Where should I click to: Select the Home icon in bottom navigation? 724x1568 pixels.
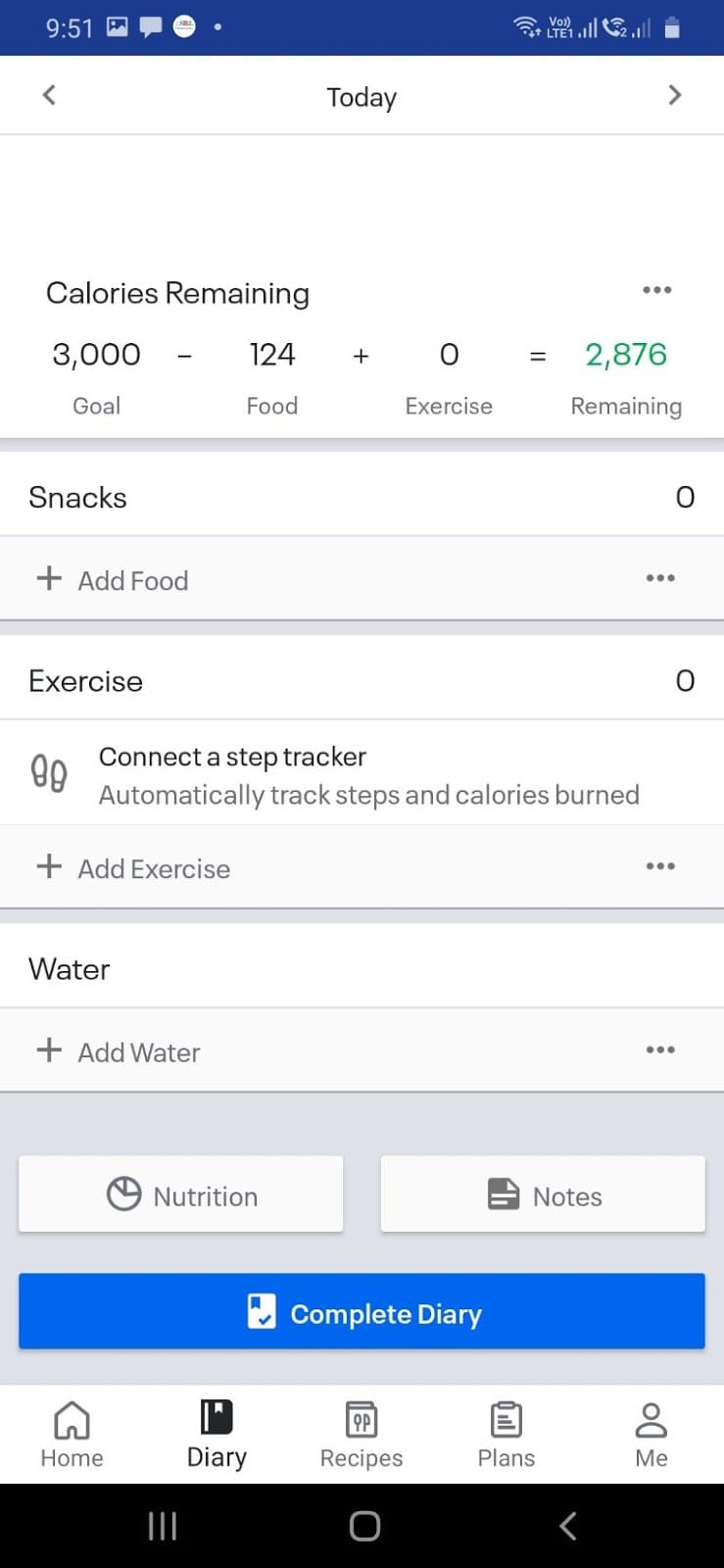[72, 1415]
